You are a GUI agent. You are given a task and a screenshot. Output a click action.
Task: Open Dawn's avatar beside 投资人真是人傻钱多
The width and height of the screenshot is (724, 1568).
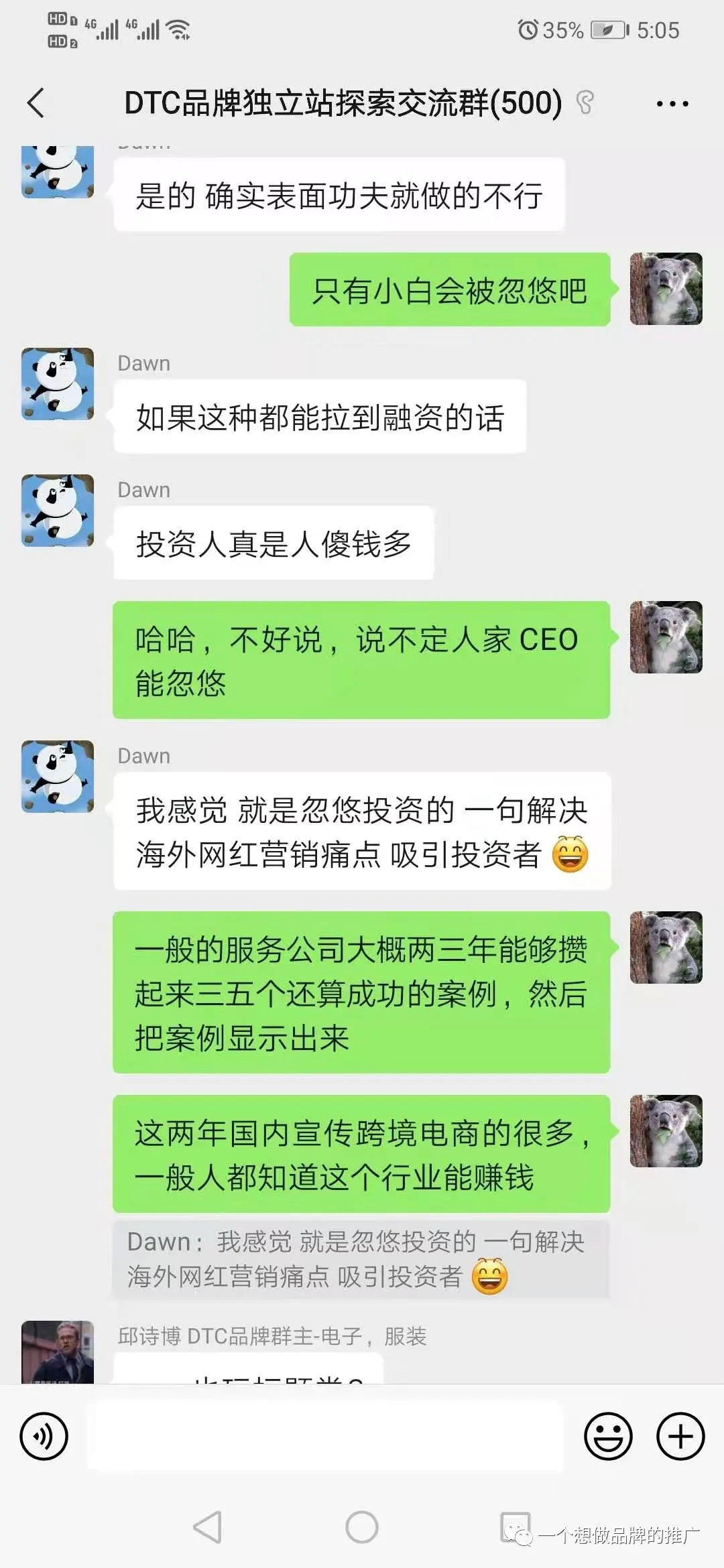(58, 511)
